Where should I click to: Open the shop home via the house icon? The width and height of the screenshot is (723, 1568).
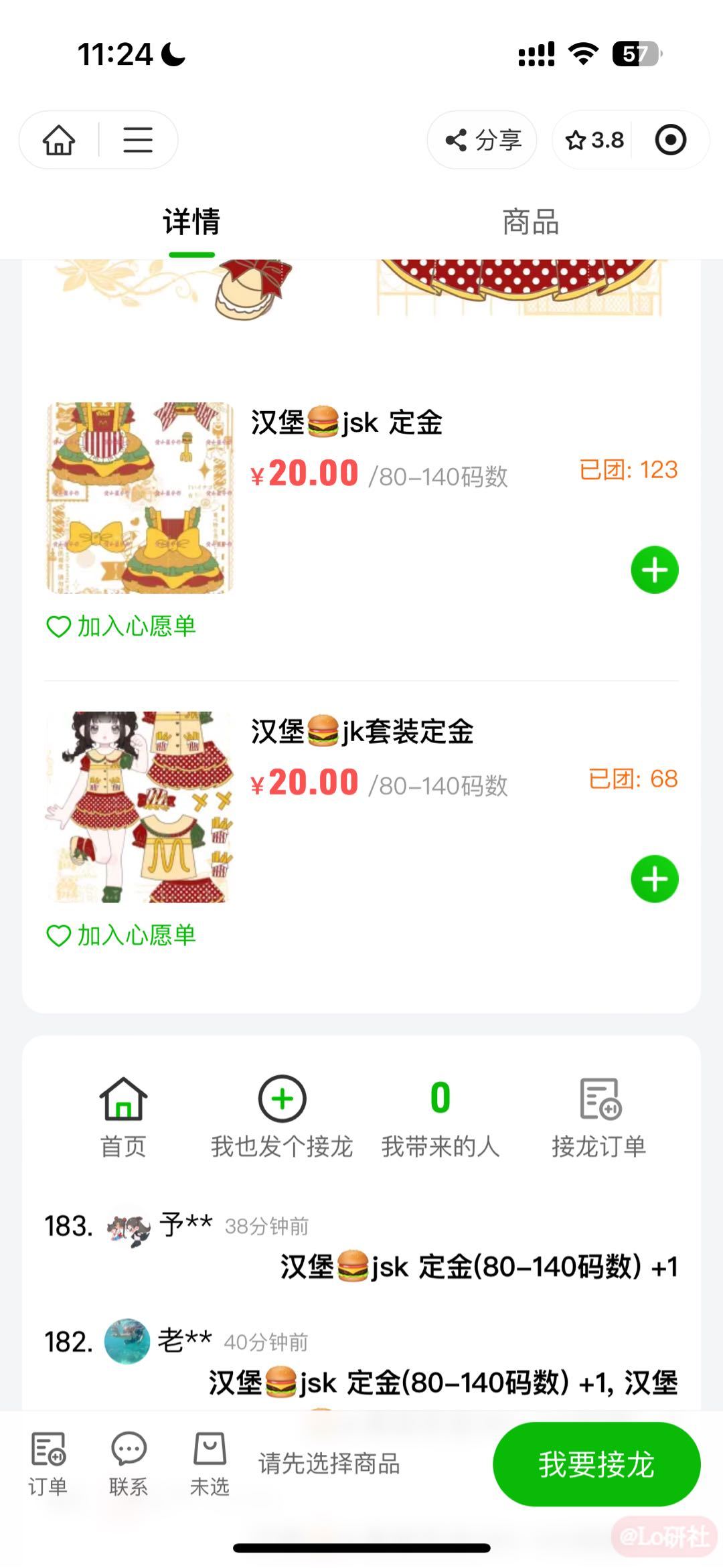tap(59, 139)
